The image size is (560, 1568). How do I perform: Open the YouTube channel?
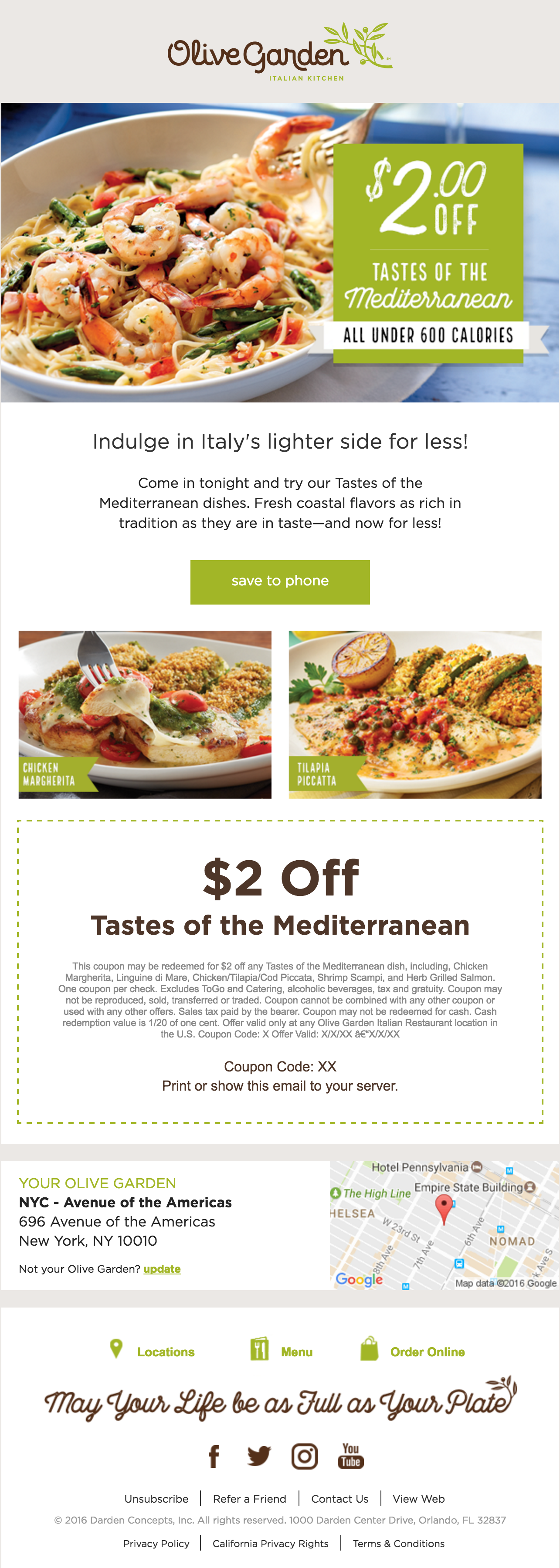coord(350,1456)
